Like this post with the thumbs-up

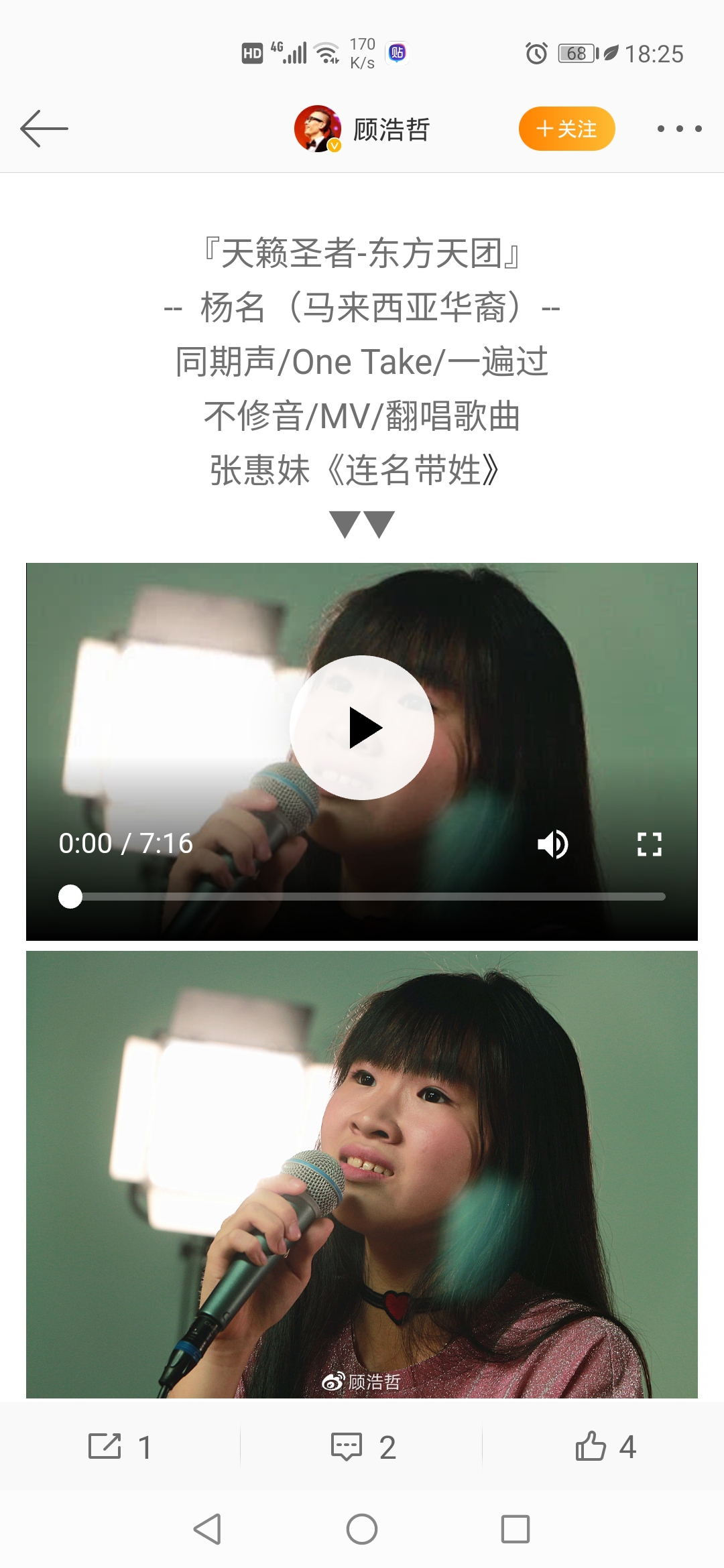click(x=605, y=1446)
